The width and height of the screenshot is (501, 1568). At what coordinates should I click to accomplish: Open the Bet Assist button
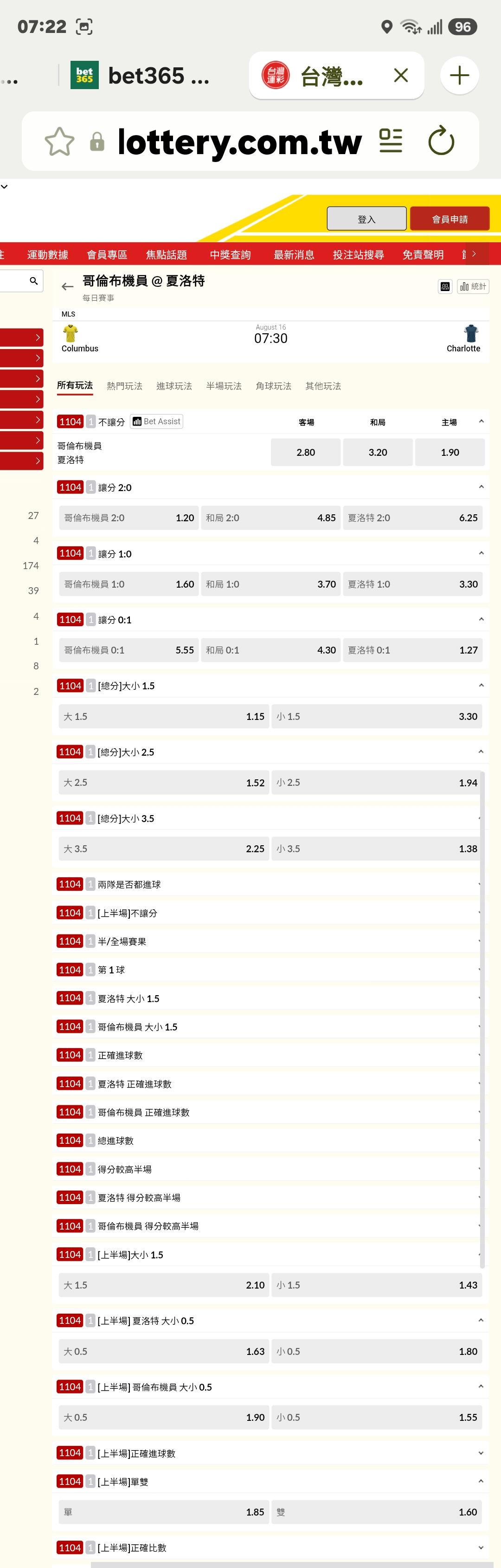click(157, 421)
